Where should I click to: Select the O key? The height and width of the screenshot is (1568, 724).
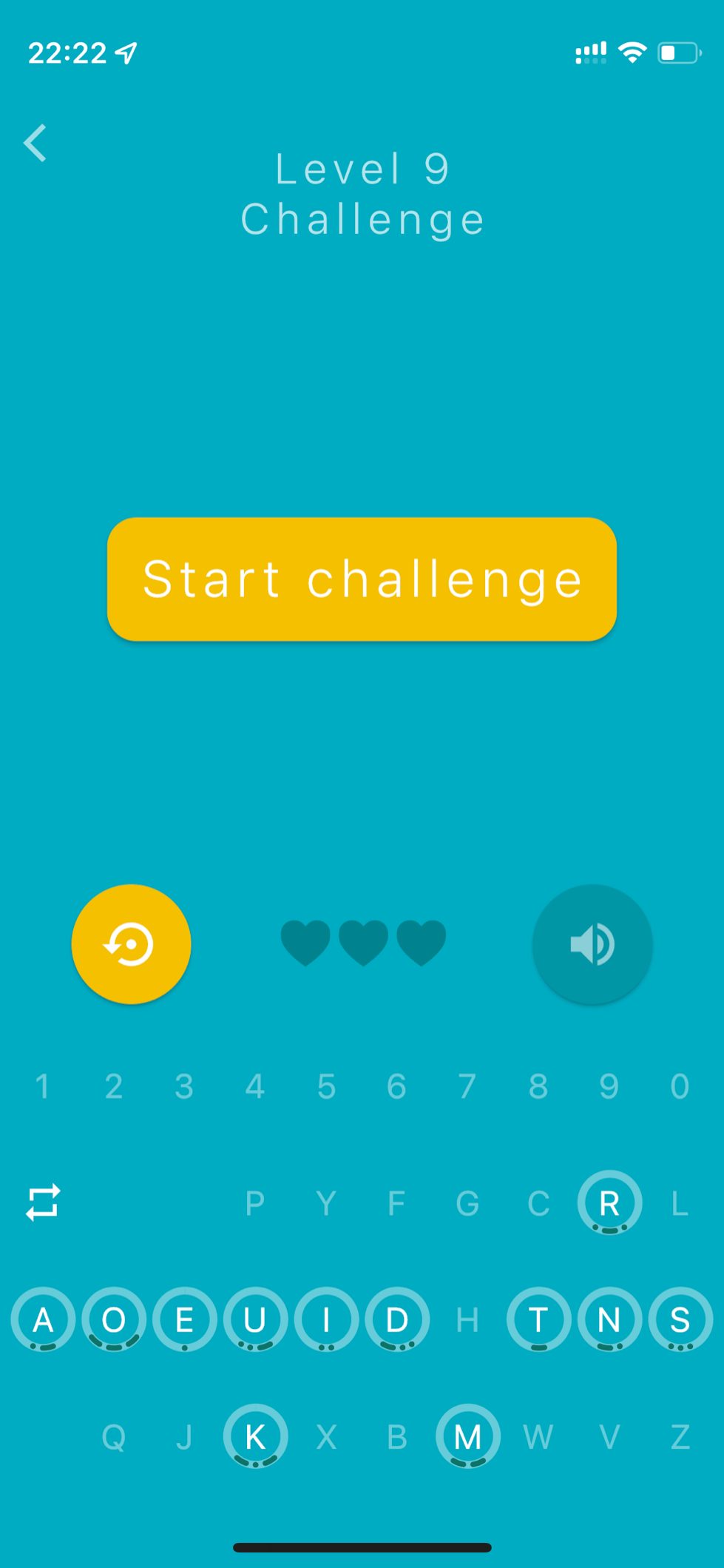(x=114, y=1319)
